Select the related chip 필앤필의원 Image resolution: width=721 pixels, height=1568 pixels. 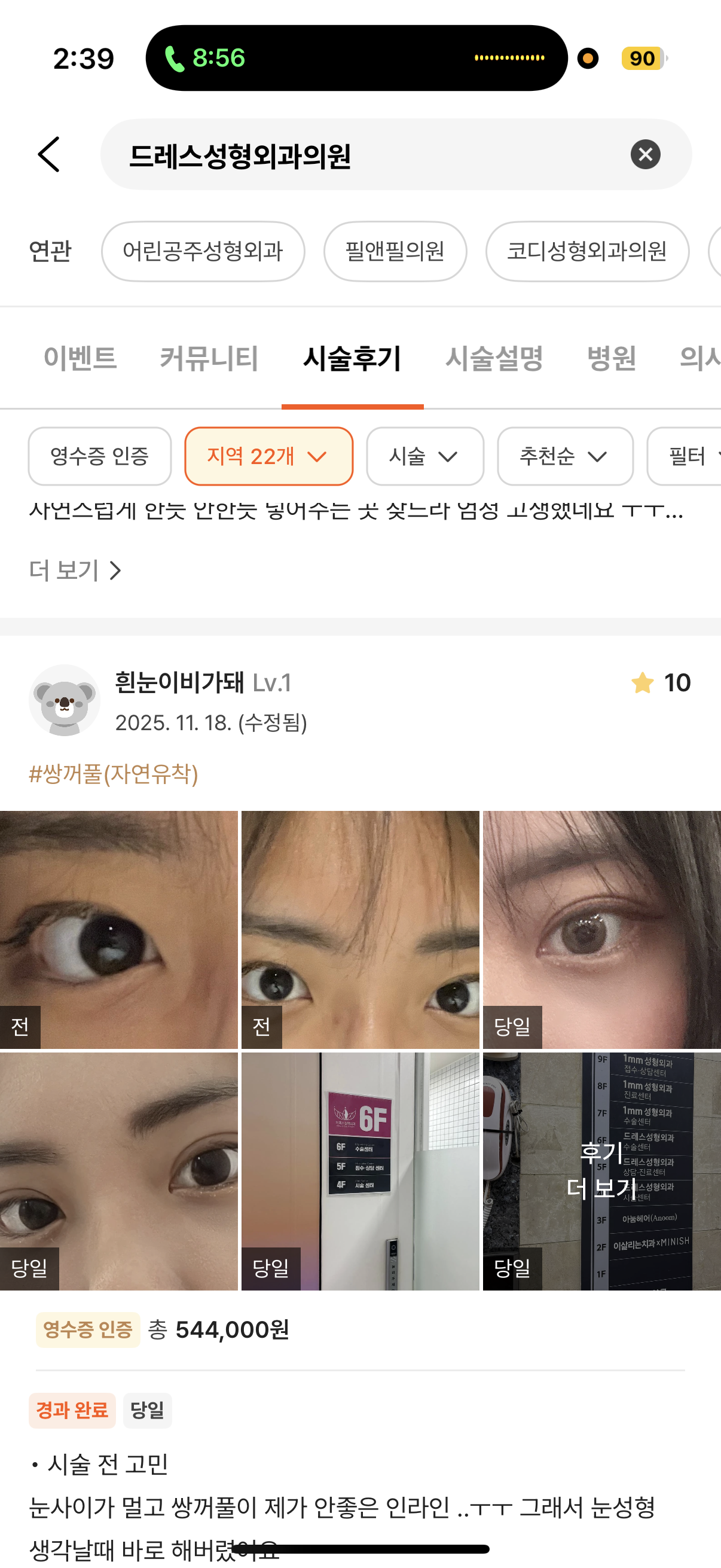click(x=395, y=251)
